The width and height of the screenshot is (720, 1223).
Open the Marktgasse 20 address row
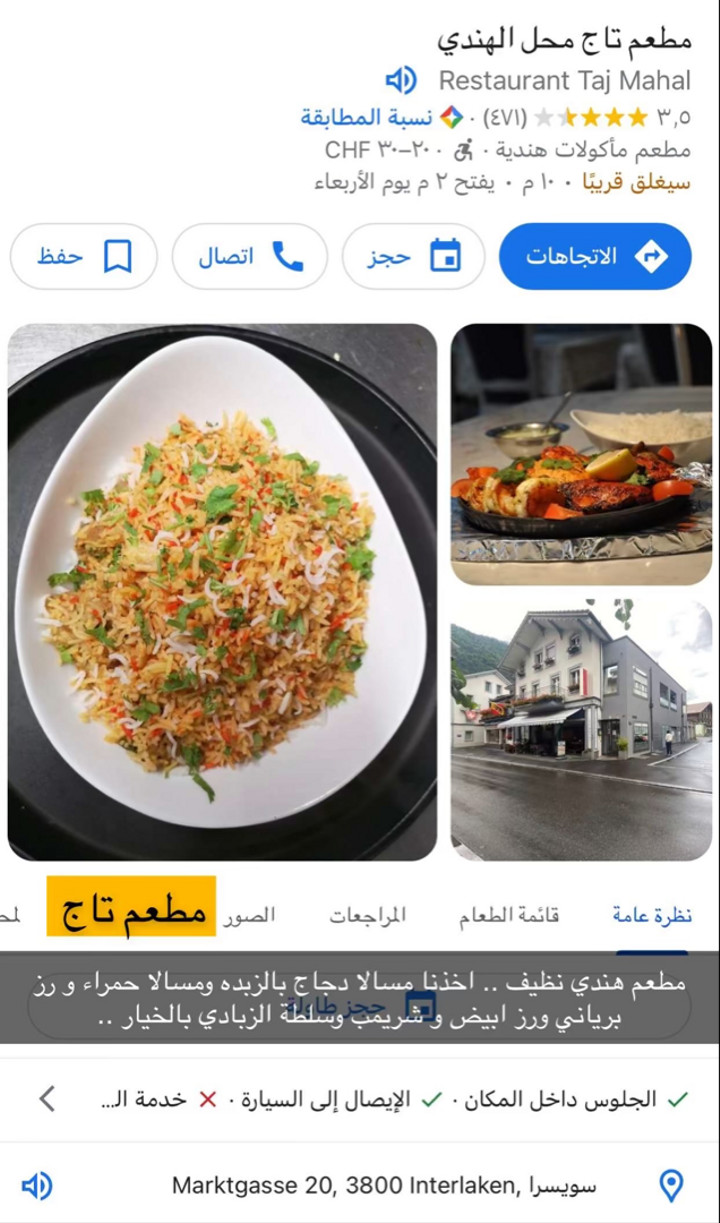(x=384, y=1186)
